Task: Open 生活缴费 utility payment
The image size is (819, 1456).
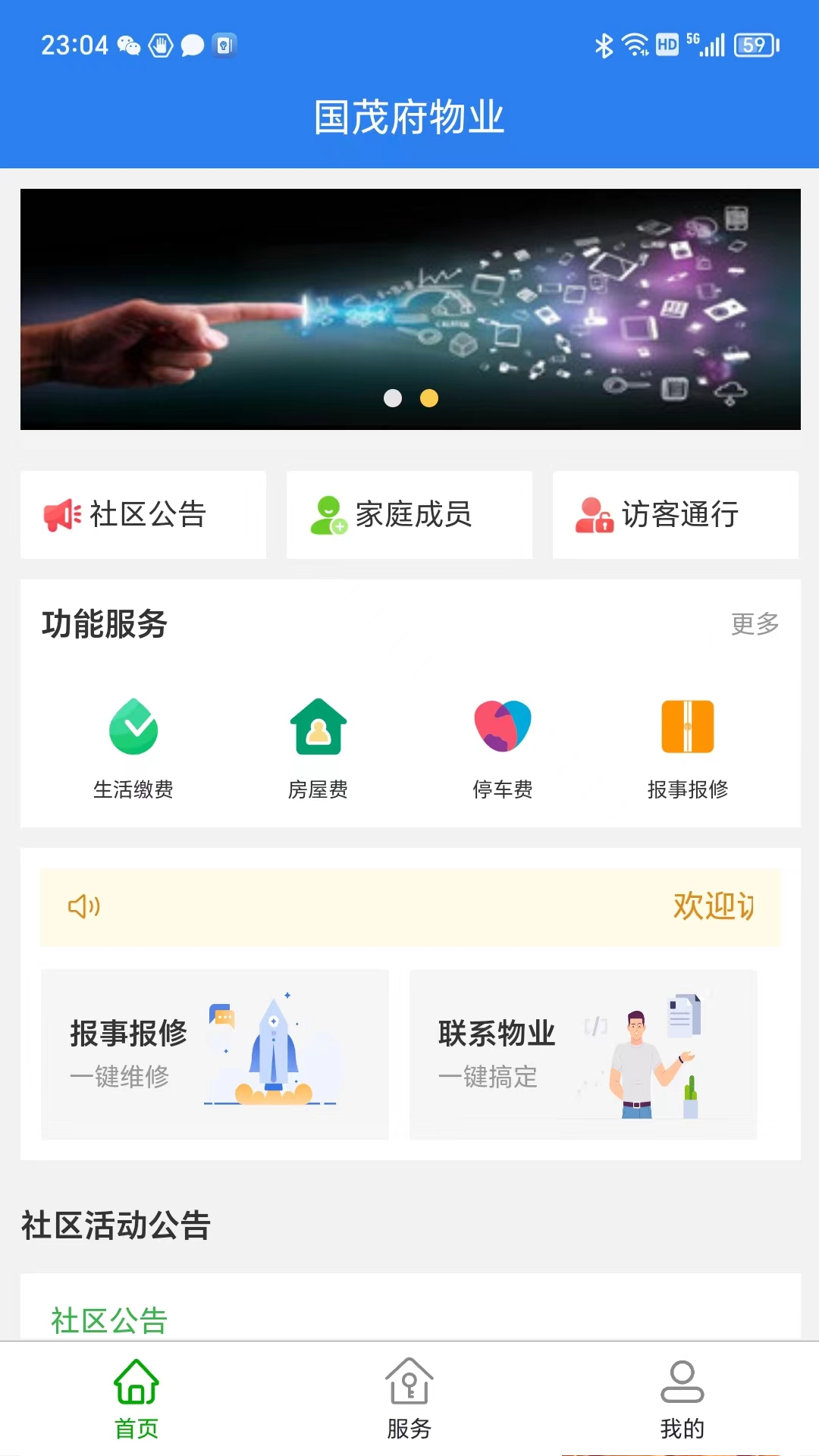Action: 133,748
